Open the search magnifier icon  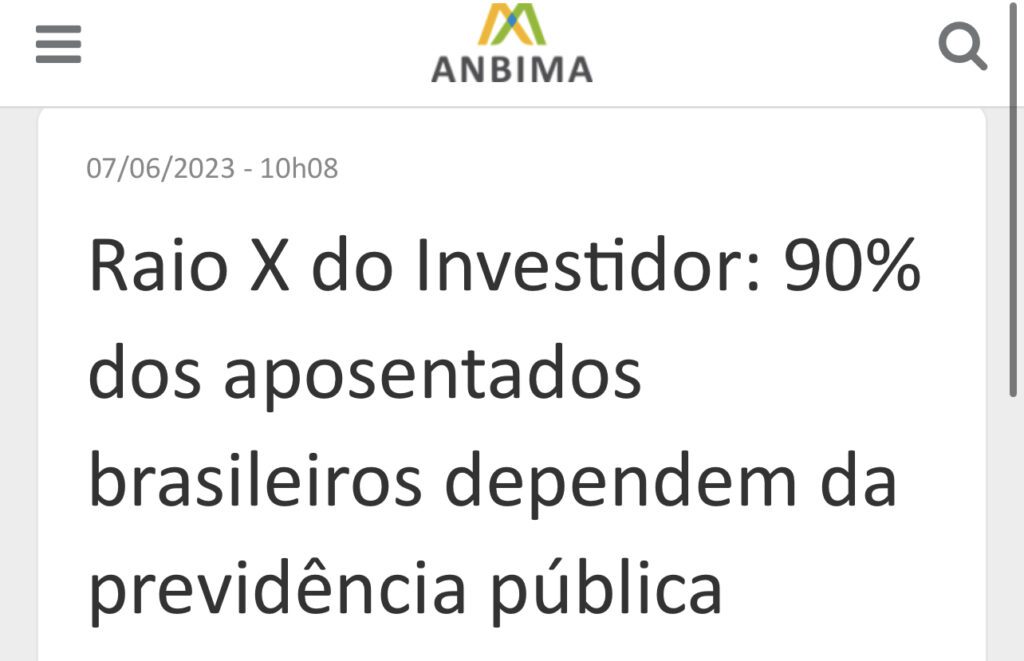pos(963,46)
